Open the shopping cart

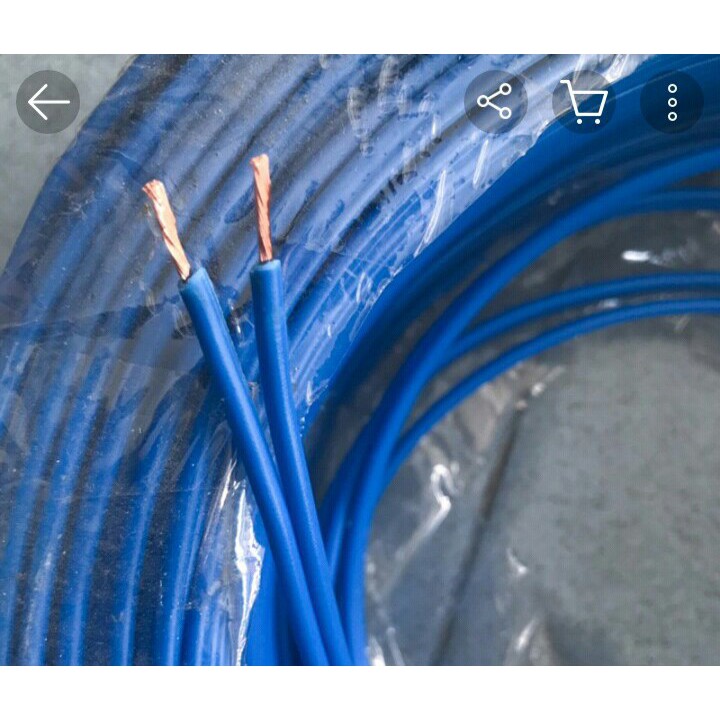click(x=583, y=102)
